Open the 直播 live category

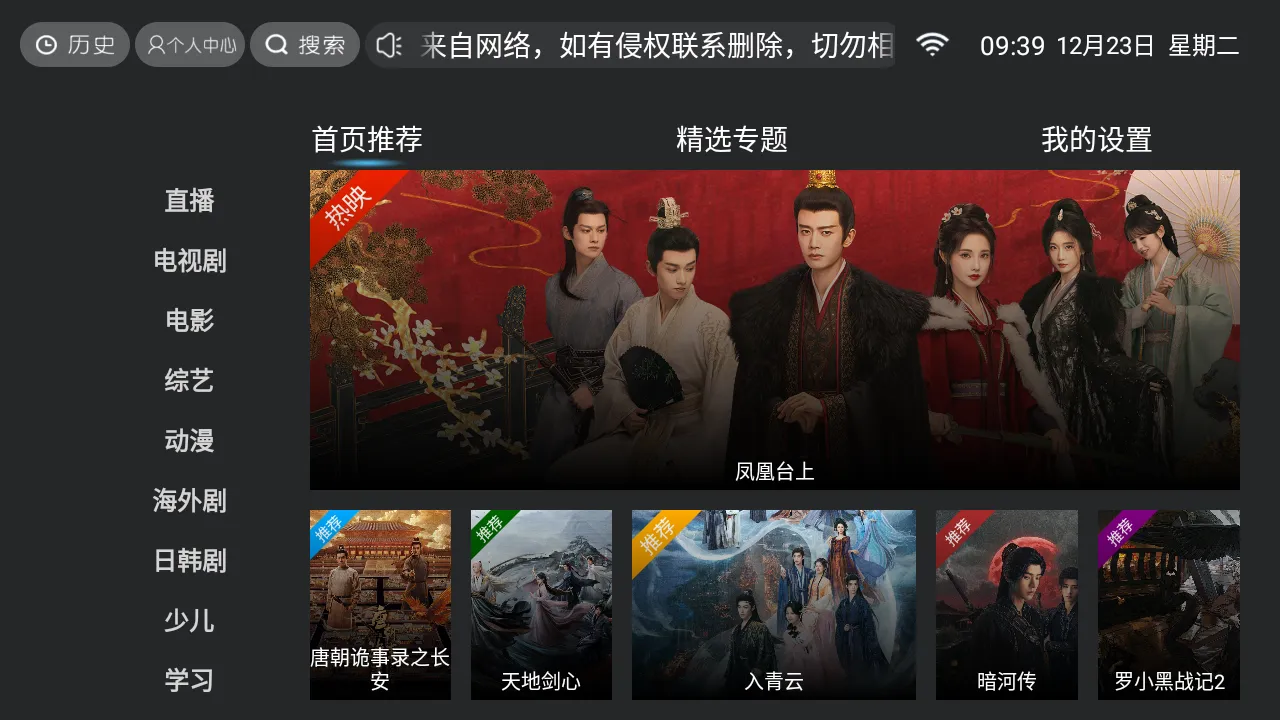point(190,200)
